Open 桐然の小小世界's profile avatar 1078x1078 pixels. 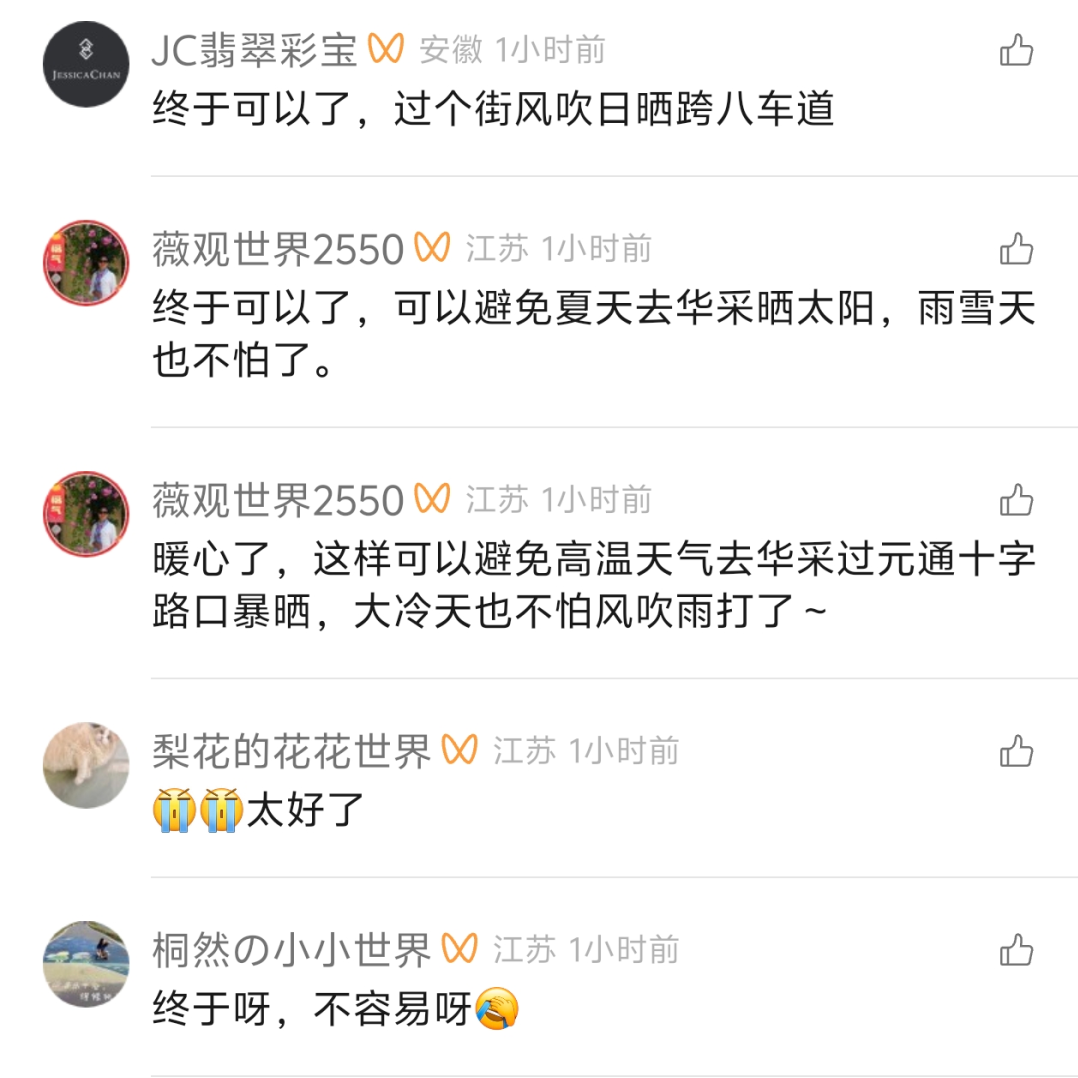tap(86, 964)
